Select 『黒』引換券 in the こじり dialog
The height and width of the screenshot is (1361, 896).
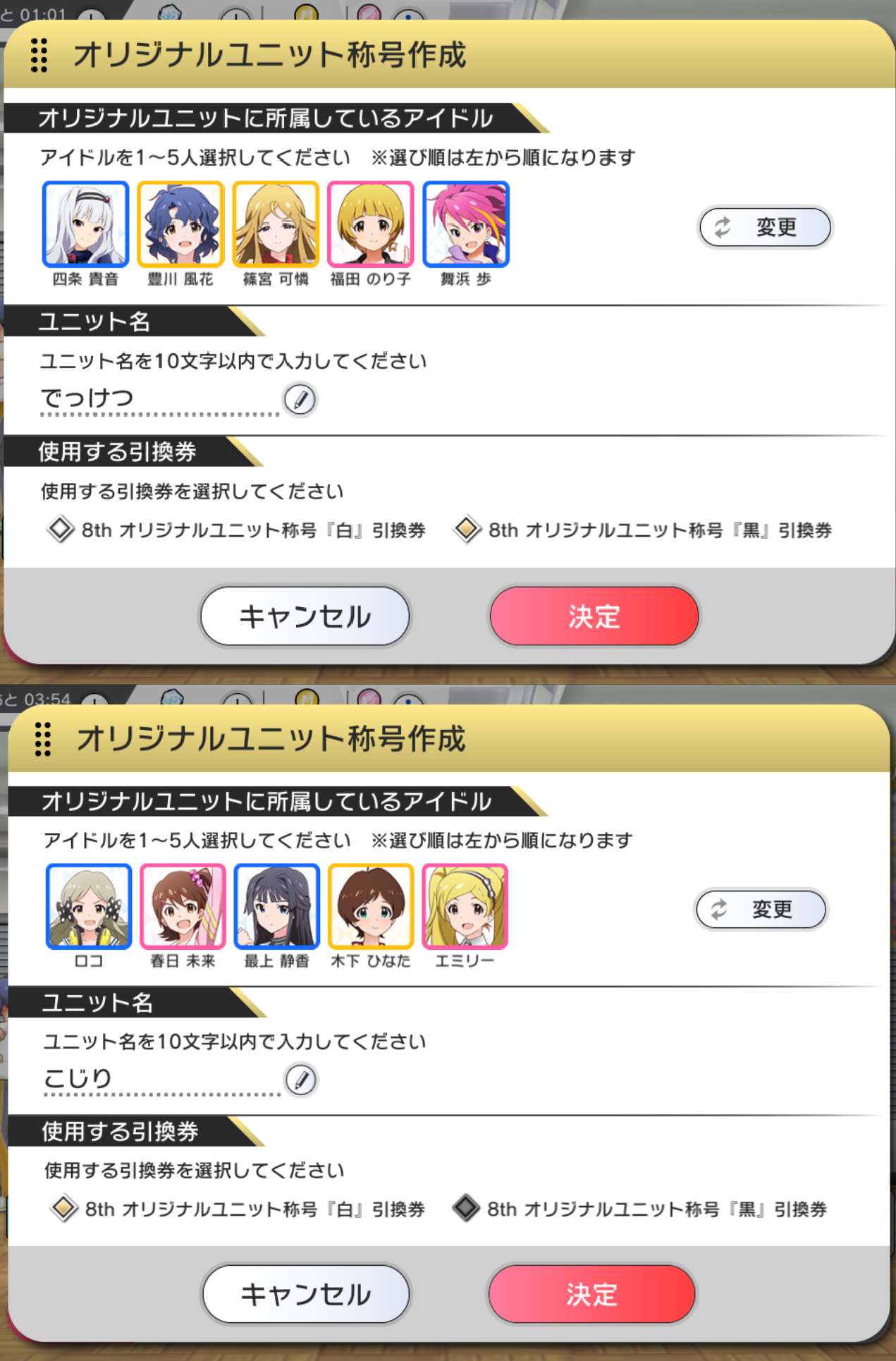point(466,1209)
